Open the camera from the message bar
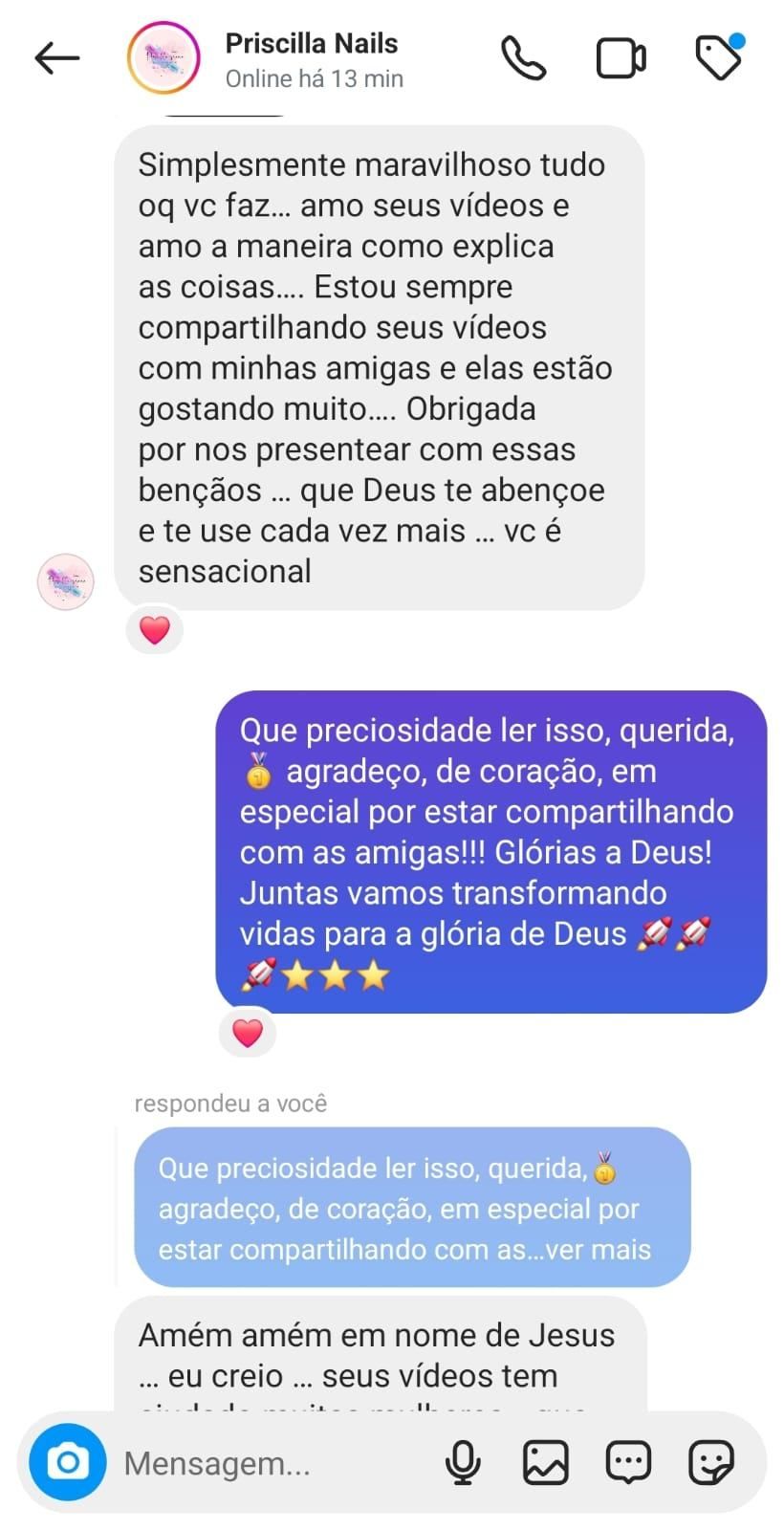The image size is (784, 1530). pyautogui.click(x=67, y=1462)
